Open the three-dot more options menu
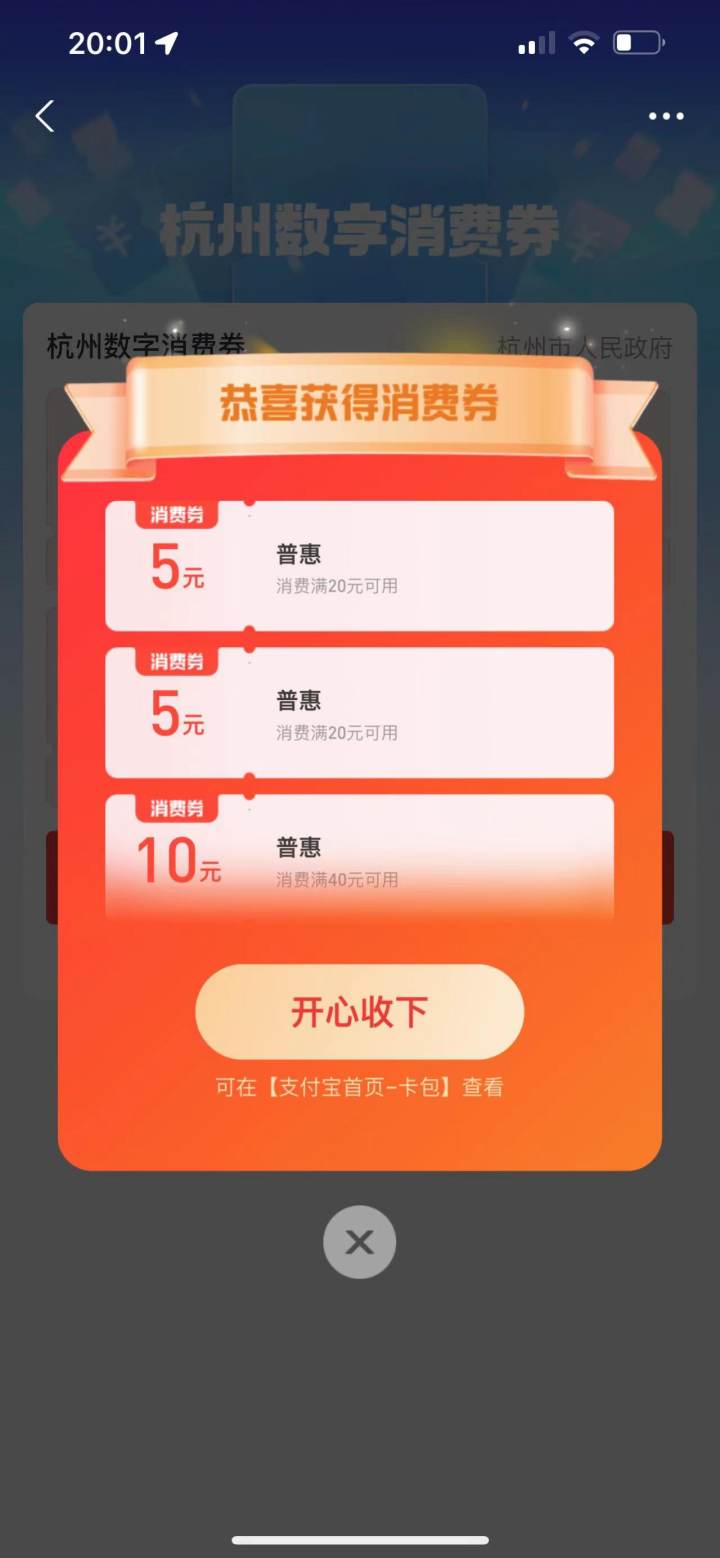Image resolution: width=720 pixels, height=1558 pixels. pos(666,116)
